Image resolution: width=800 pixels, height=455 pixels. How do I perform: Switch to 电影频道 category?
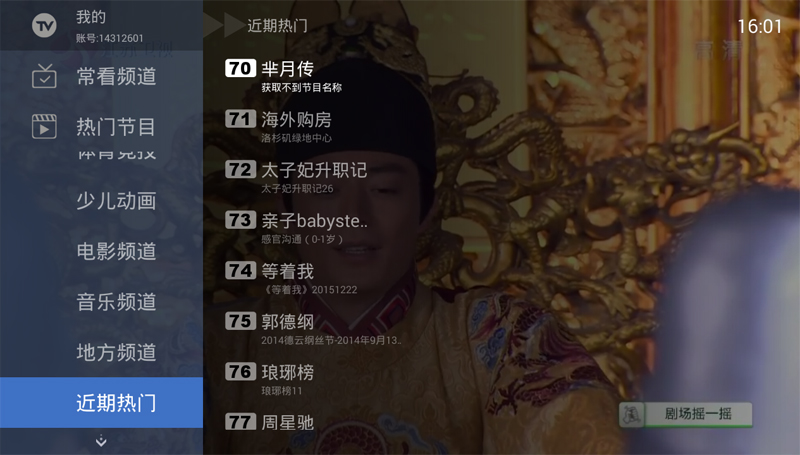115,251
